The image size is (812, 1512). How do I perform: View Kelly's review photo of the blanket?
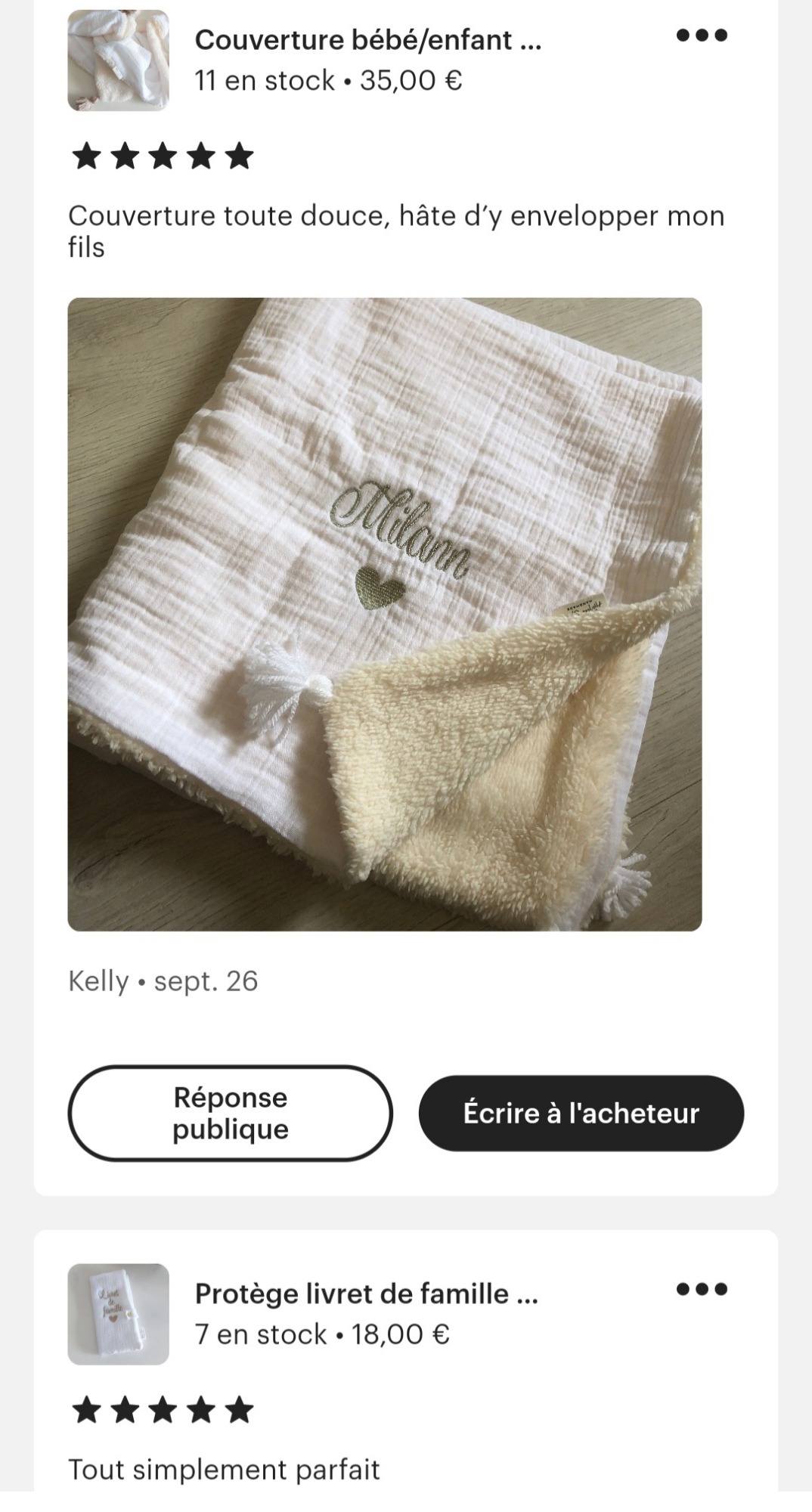click(x=385, y=614)
